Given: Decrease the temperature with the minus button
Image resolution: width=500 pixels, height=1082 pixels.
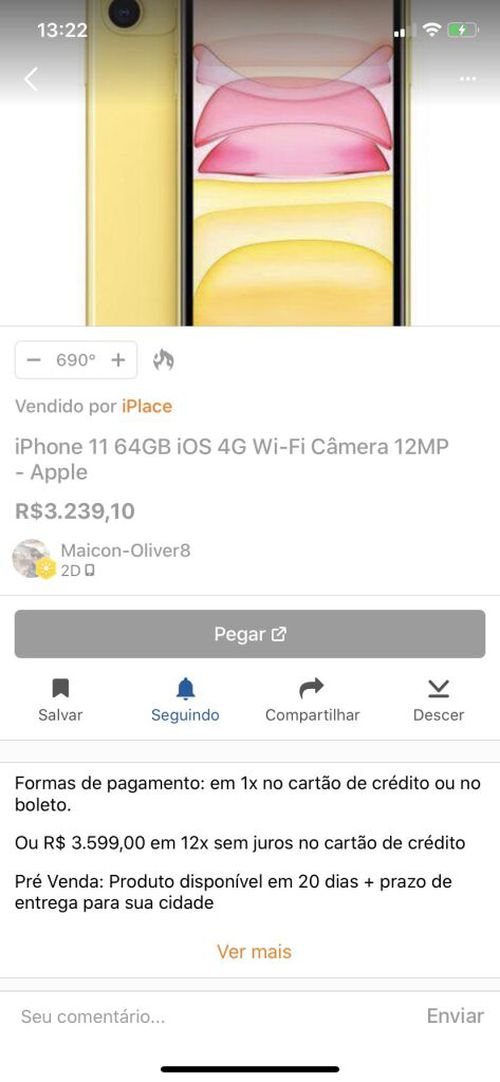Looking at the screenshot, I should [34, 360].
